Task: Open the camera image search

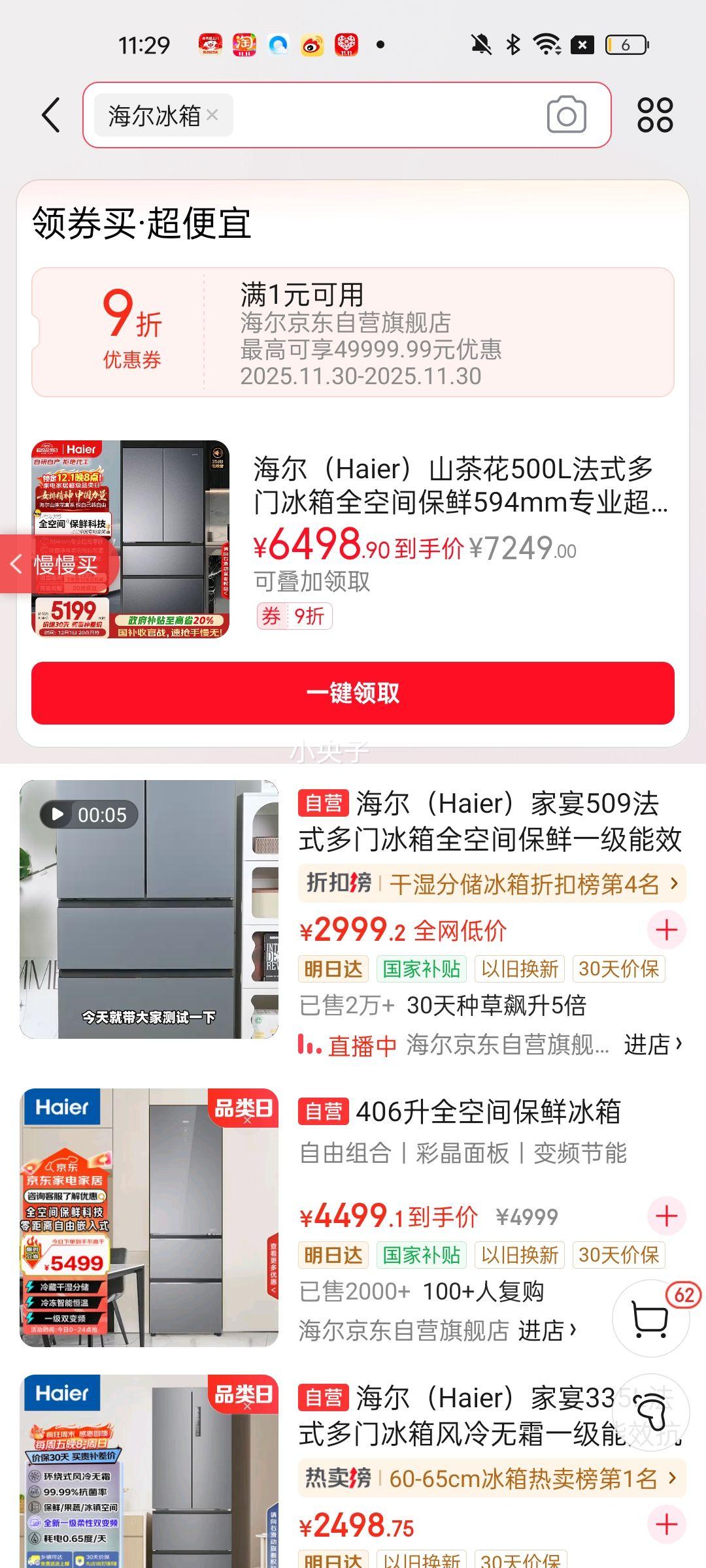Action: click(566, 114)
